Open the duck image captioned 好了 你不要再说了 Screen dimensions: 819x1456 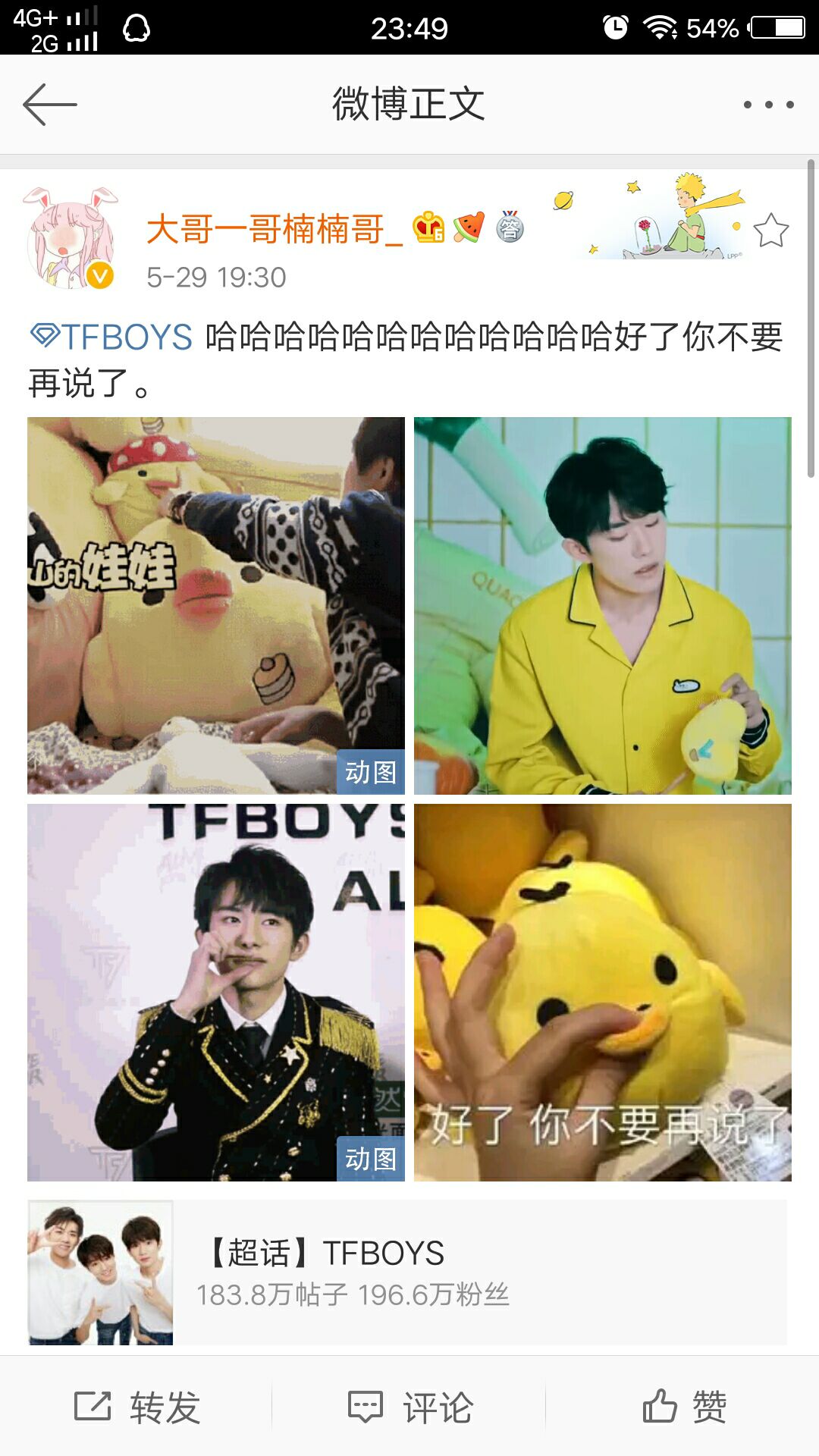(x=602, y=992)
